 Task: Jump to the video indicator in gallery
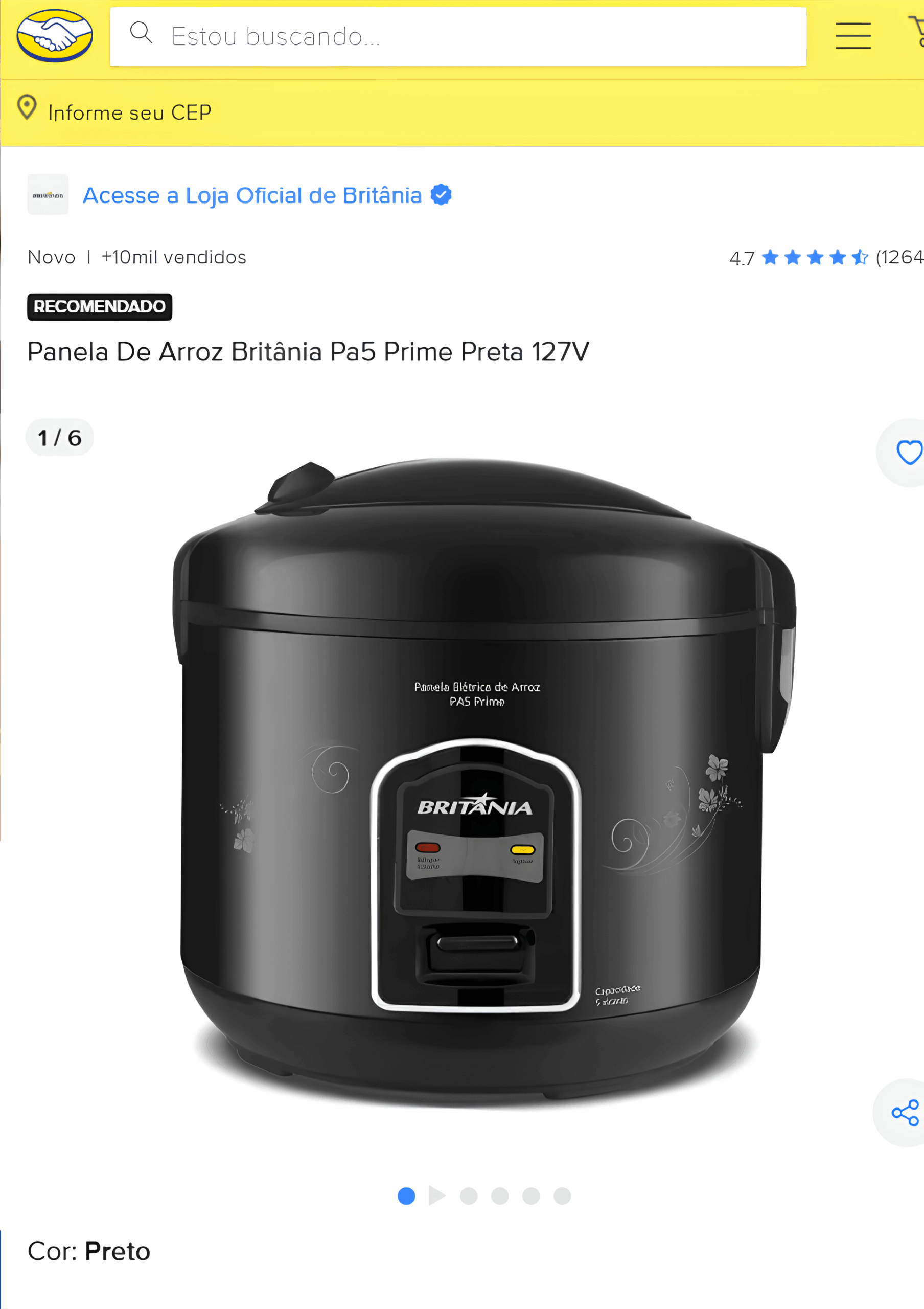click(437, 1195)
